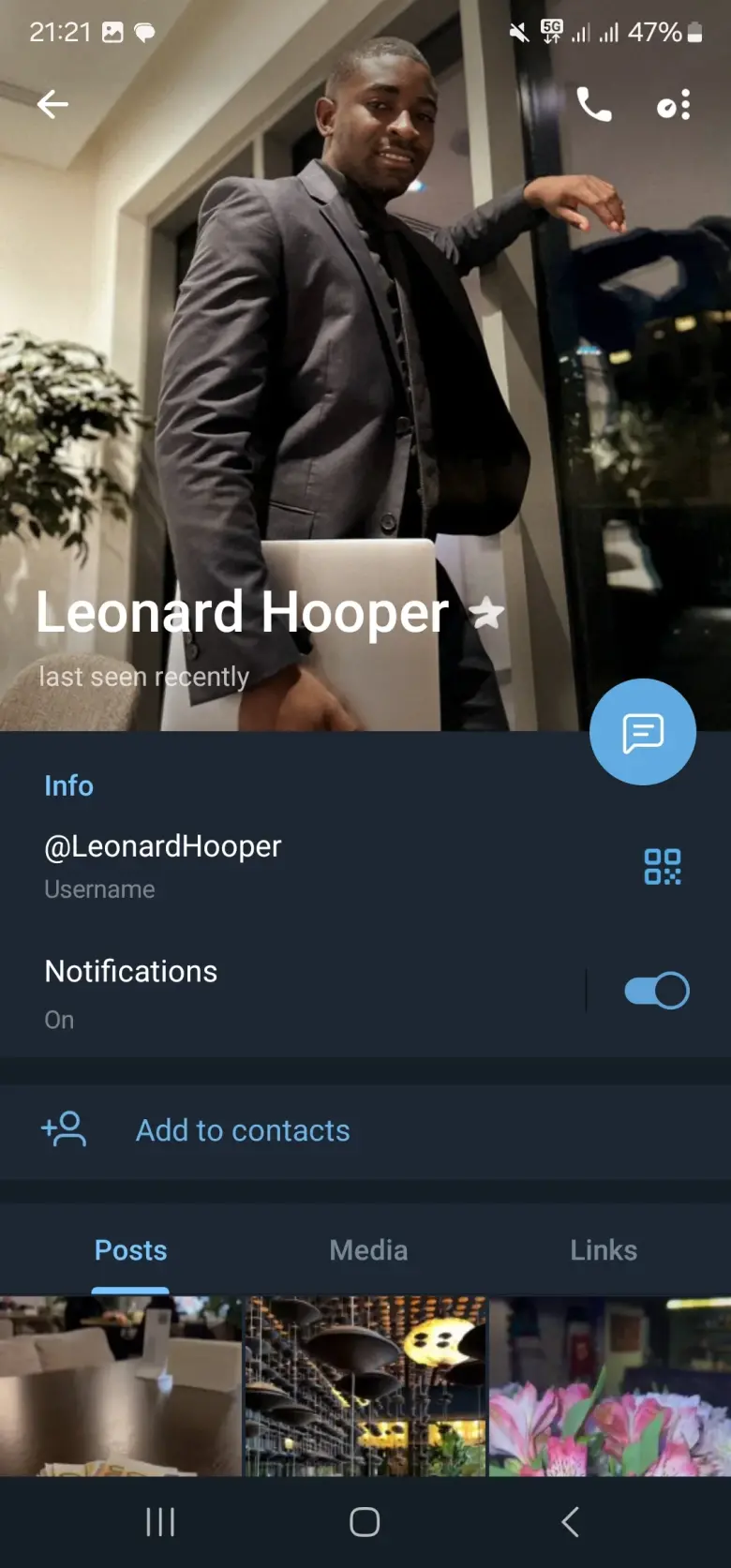The image size is (731, 1568).
Task: Go back using the top arrow
Action: click(52, 104)
